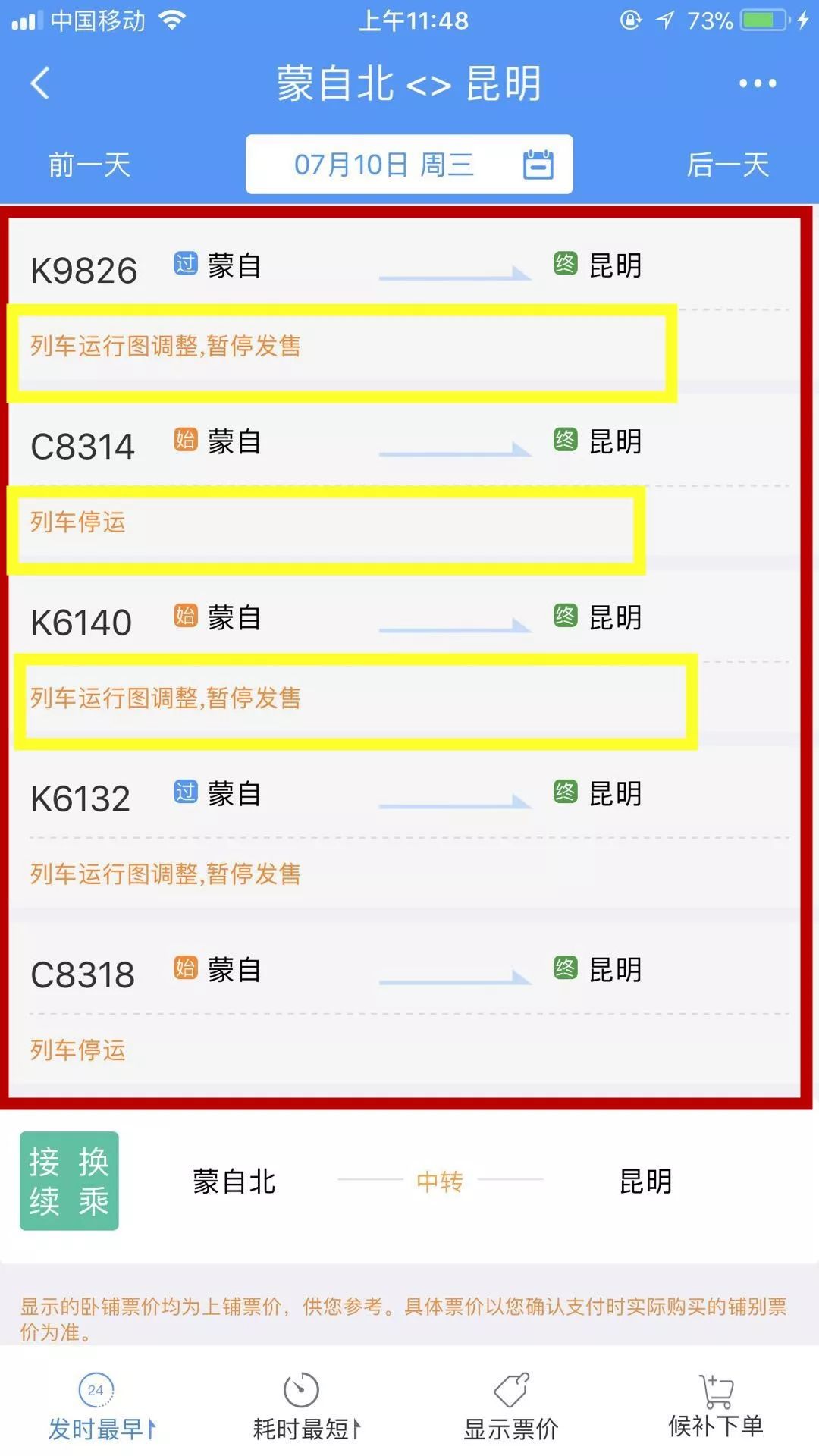Screen dimensions: 819x1456
Task: Open the three-dot overflow menu
Action: [x=758, y=83]
